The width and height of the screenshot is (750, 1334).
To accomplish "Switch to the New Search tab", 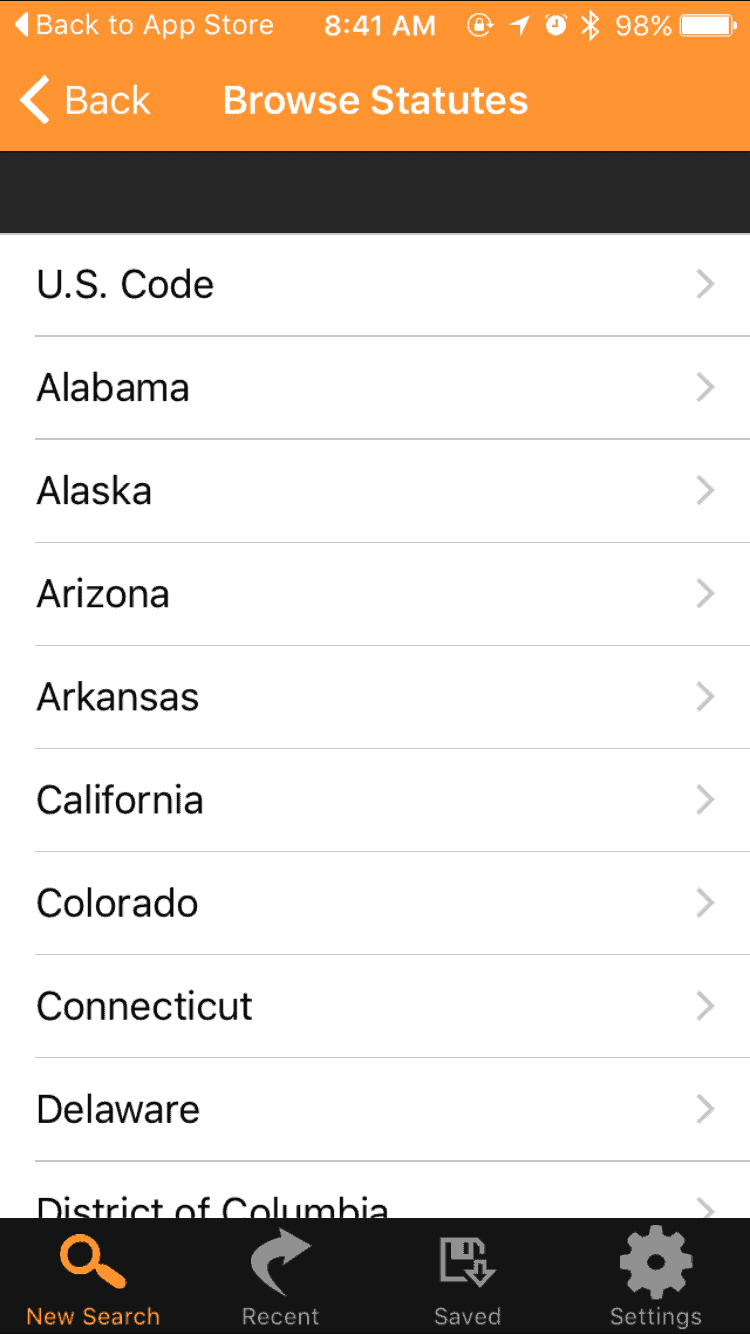I will (x=93, y=1277).
